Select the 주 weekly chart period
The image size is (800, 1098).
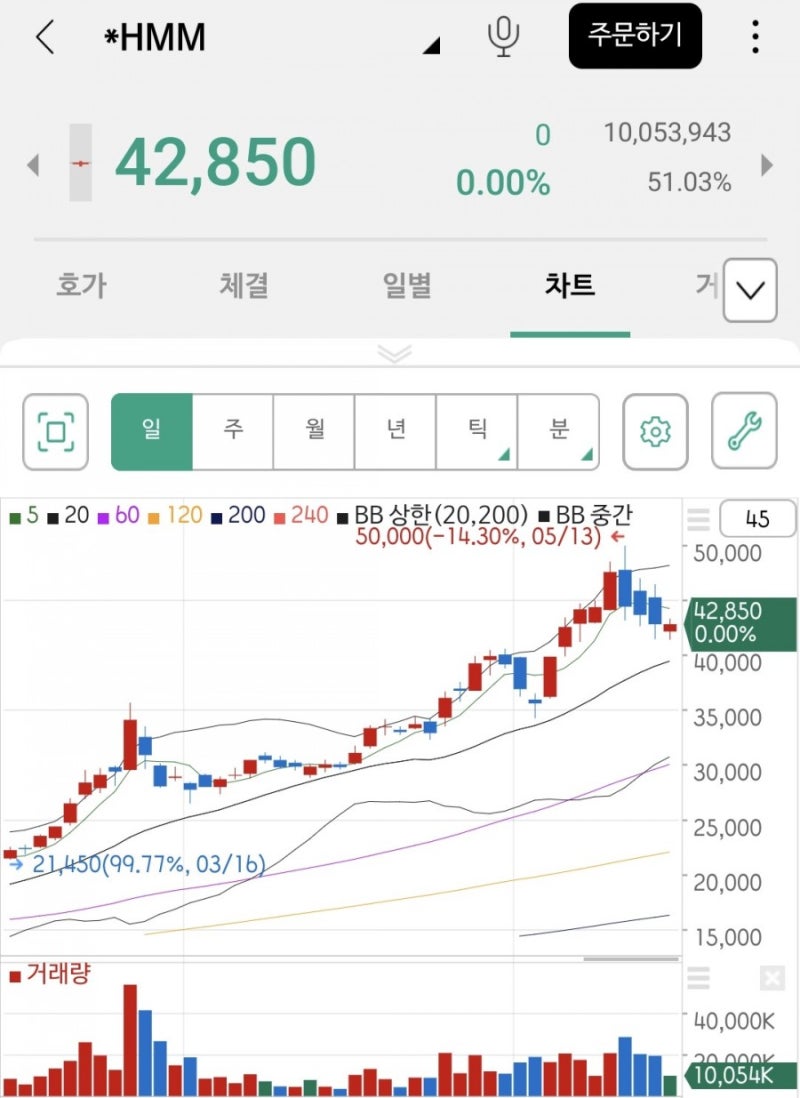(233, 432)
